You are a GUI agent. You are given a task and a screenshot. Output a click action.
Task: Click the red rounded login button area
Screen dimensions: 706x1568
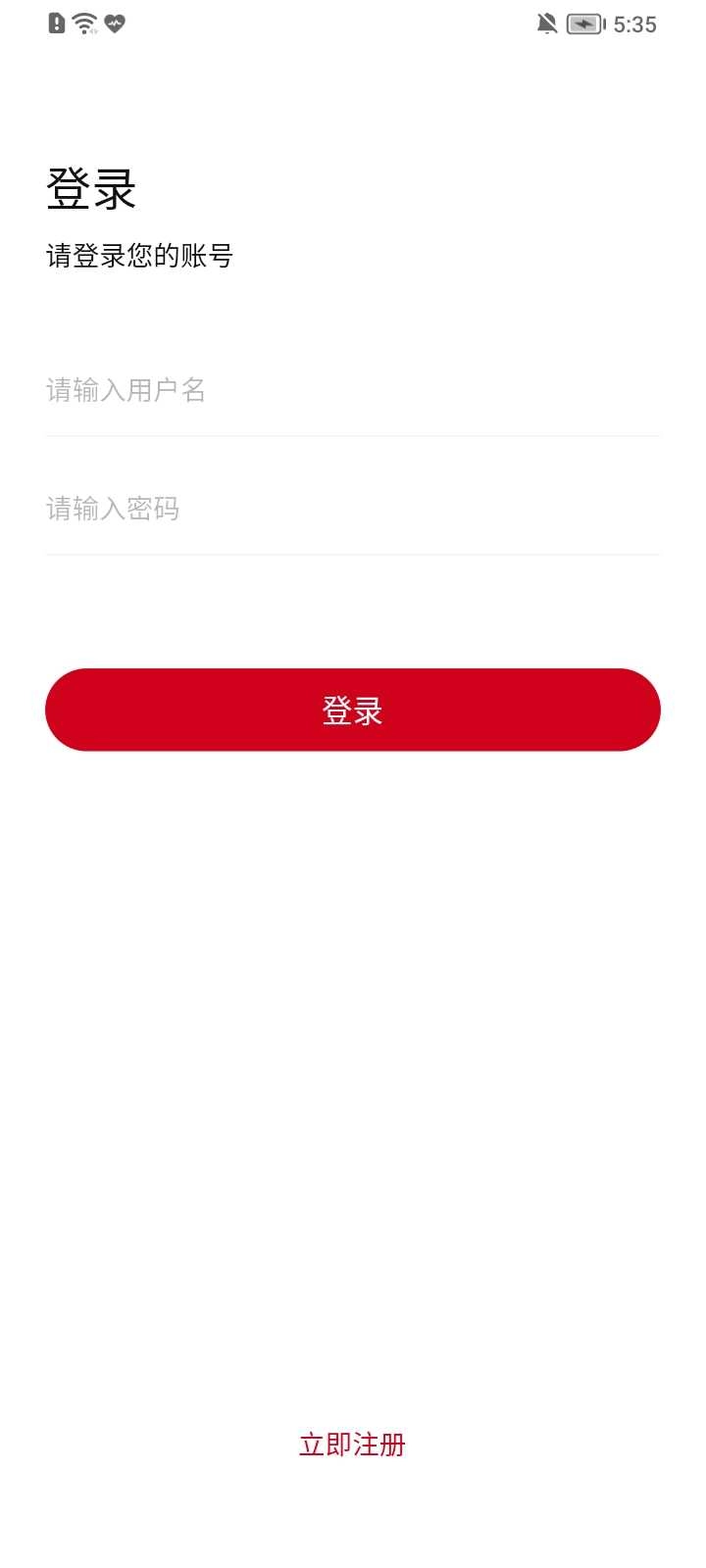click(x=353, y=709)
